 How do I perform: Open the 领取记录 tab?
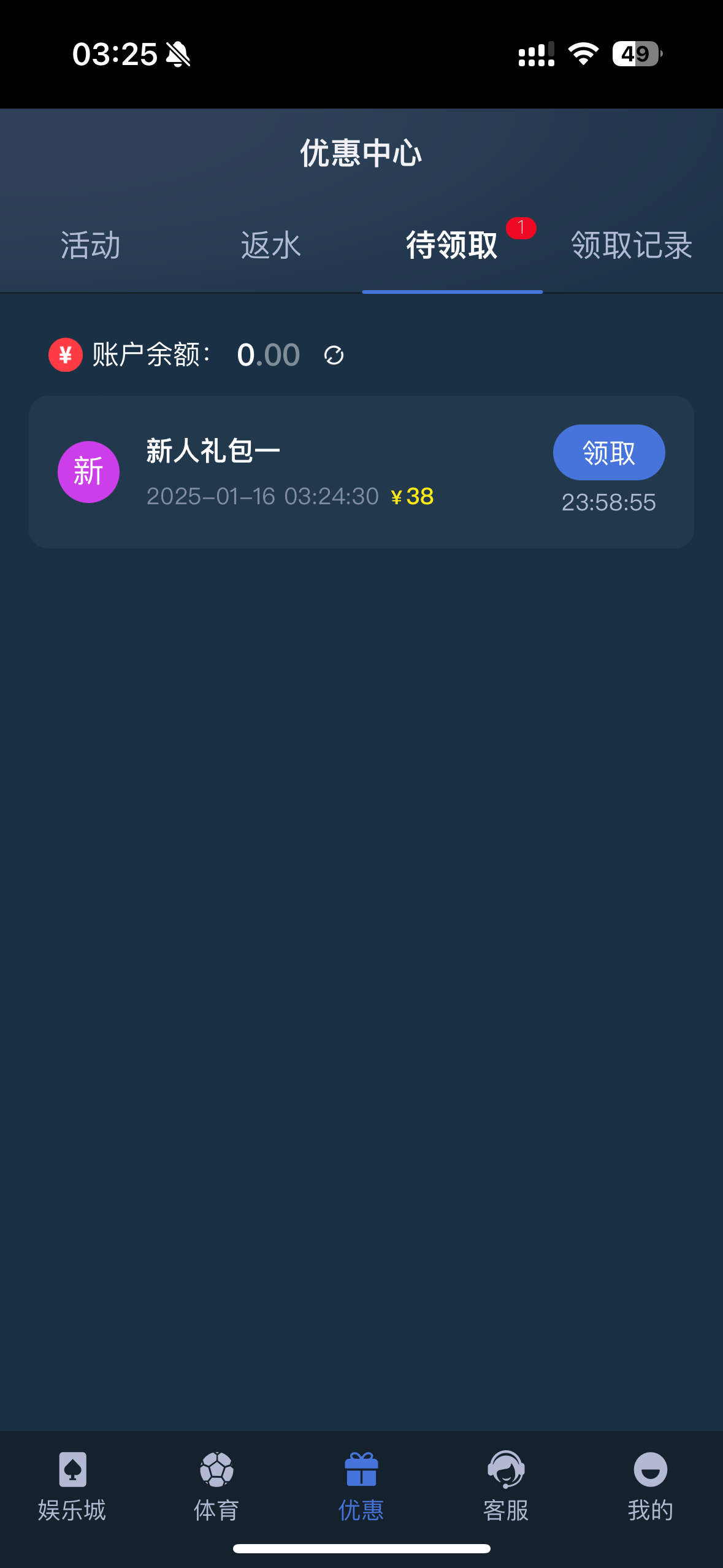[632, 245]
